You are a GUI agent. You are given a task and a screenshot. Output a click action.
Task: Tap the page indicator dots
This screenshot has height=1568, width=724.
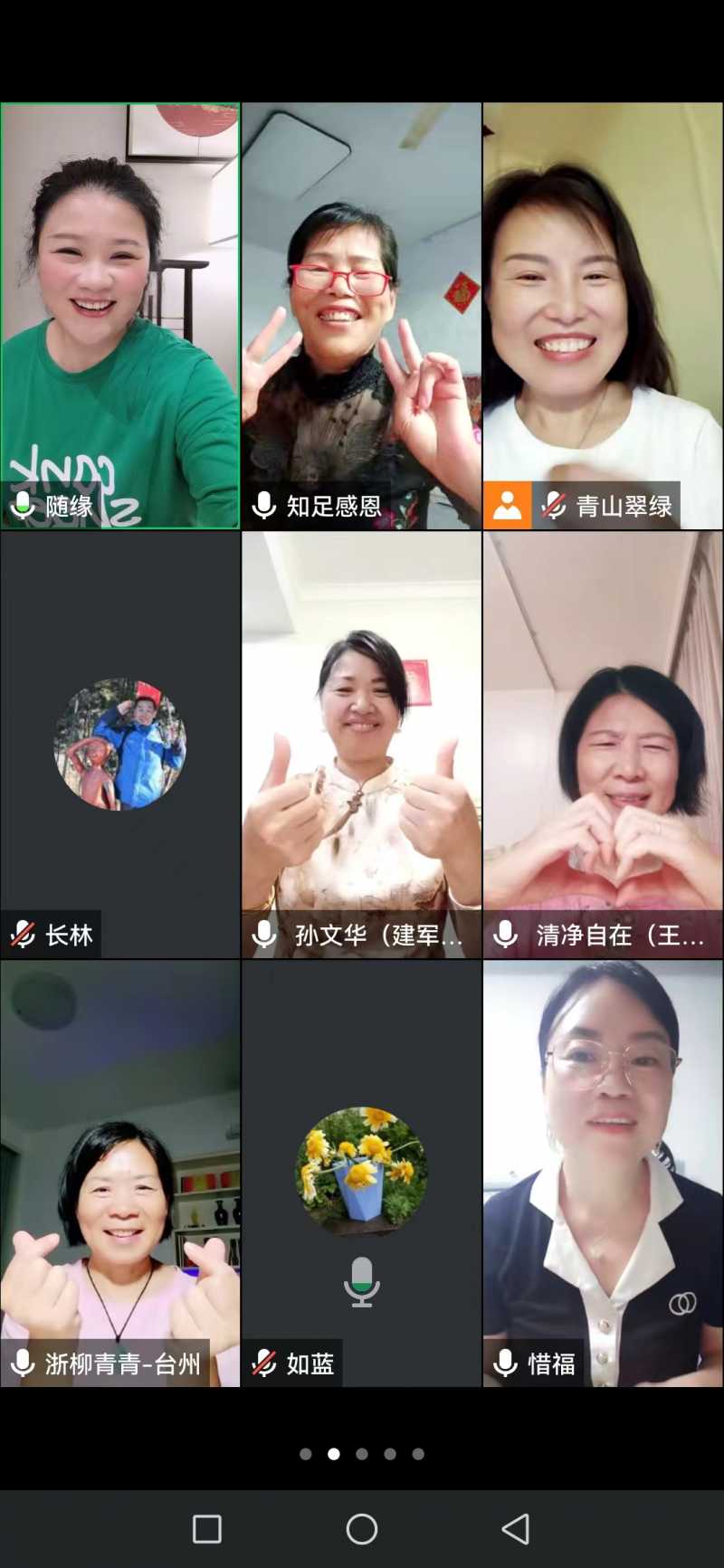362,1454
